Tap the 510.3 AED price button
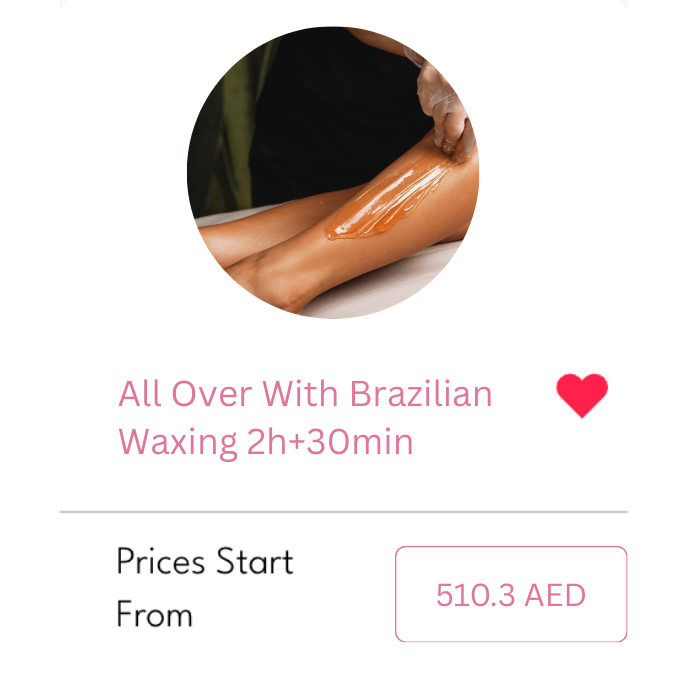 pyautogui.click(x=510, y=594)
